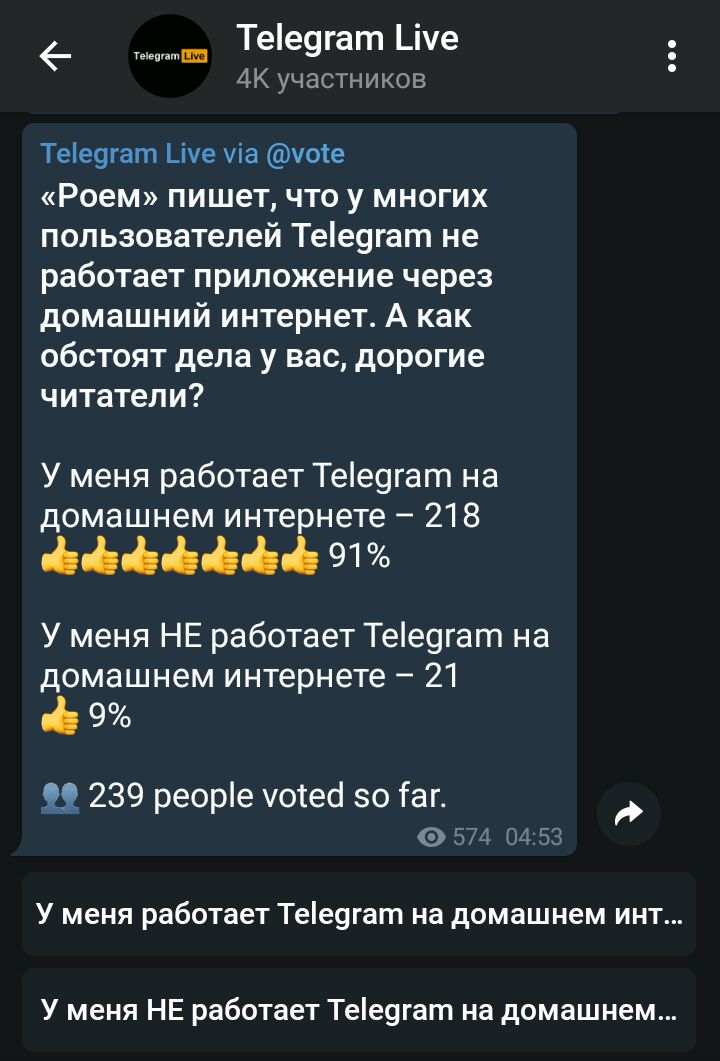720x1061 pixels.
Task: Go back using the arrow
Action: coord(55,57)
